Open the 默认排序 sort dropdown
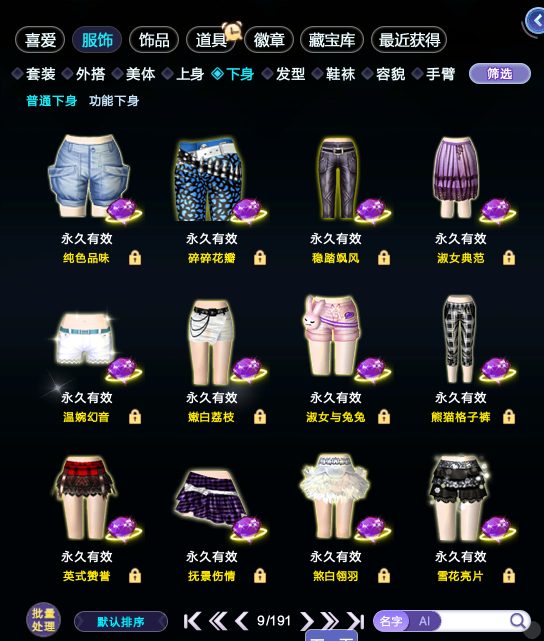 tap(121, 622)
